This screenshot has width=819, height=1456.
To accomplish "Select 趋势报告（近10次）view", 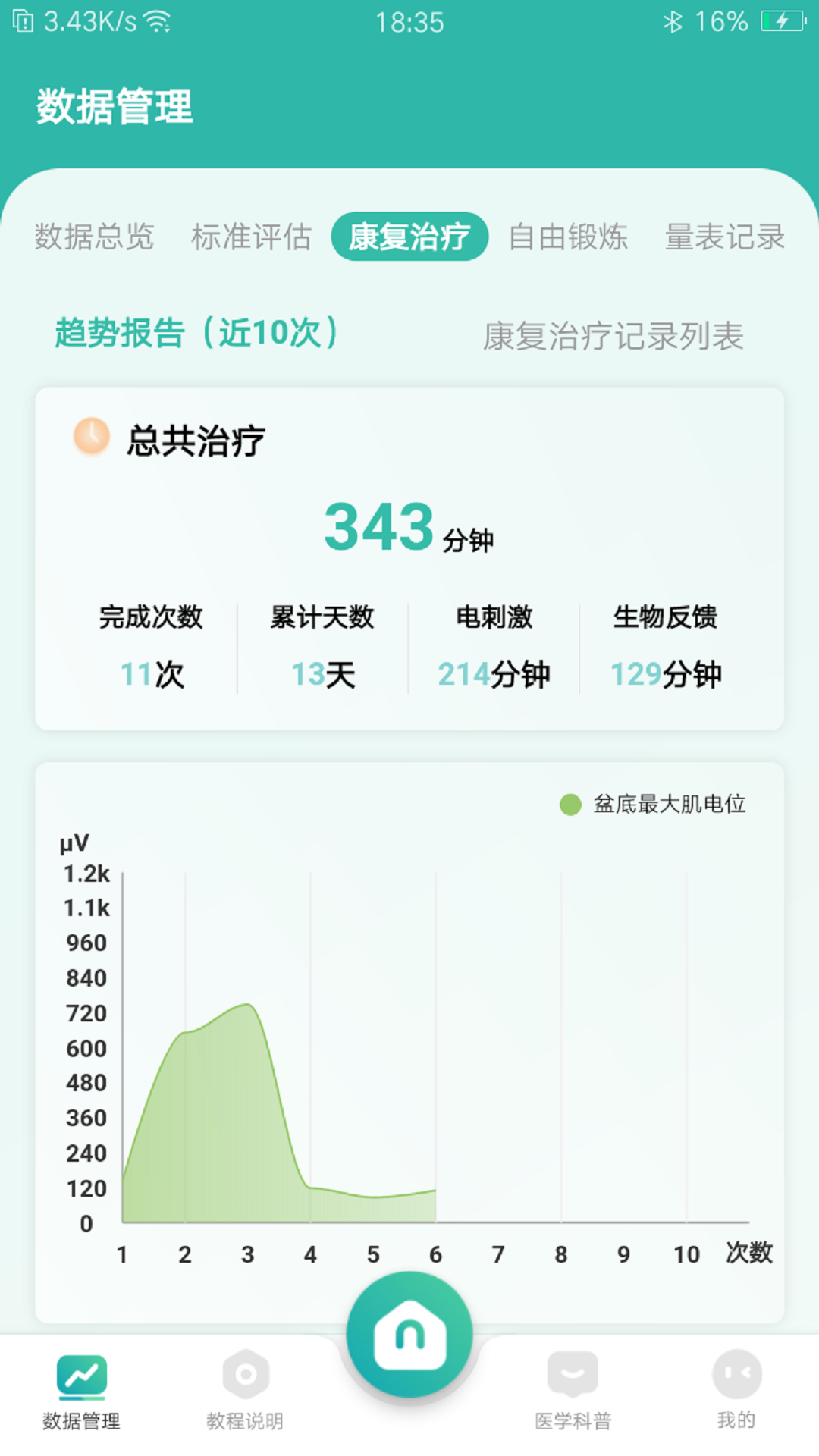I will click(x=197, y=334).
